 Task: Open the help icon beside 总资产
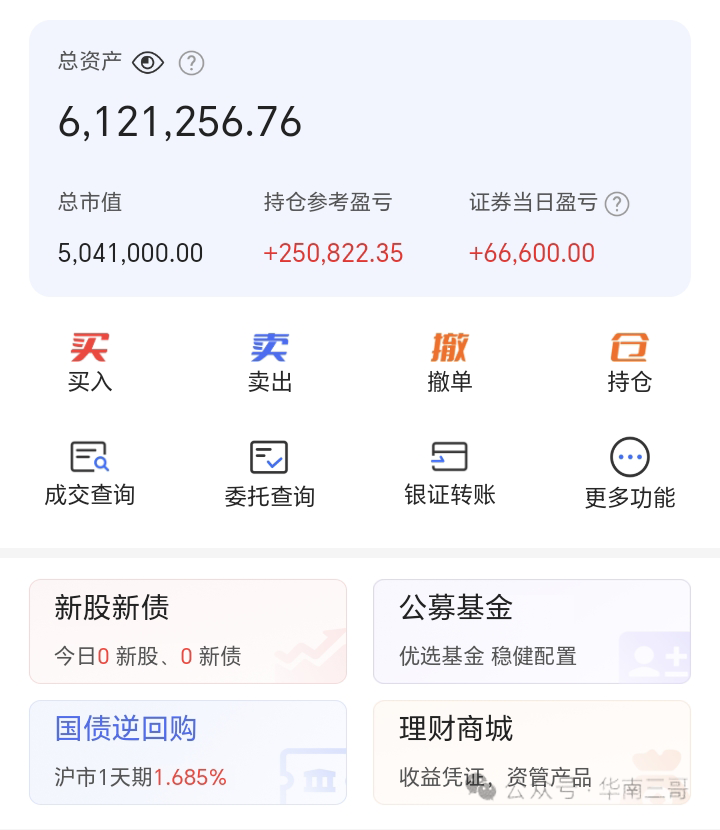[x=191, y=63]
